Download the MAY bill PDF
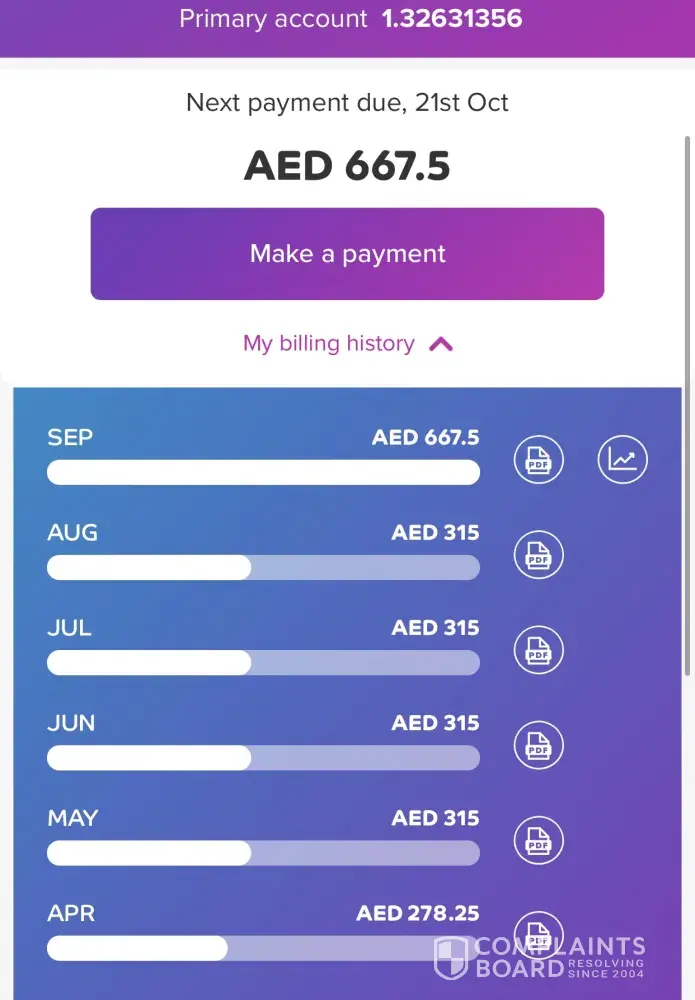695x1000 pixels. click(539, 841)
